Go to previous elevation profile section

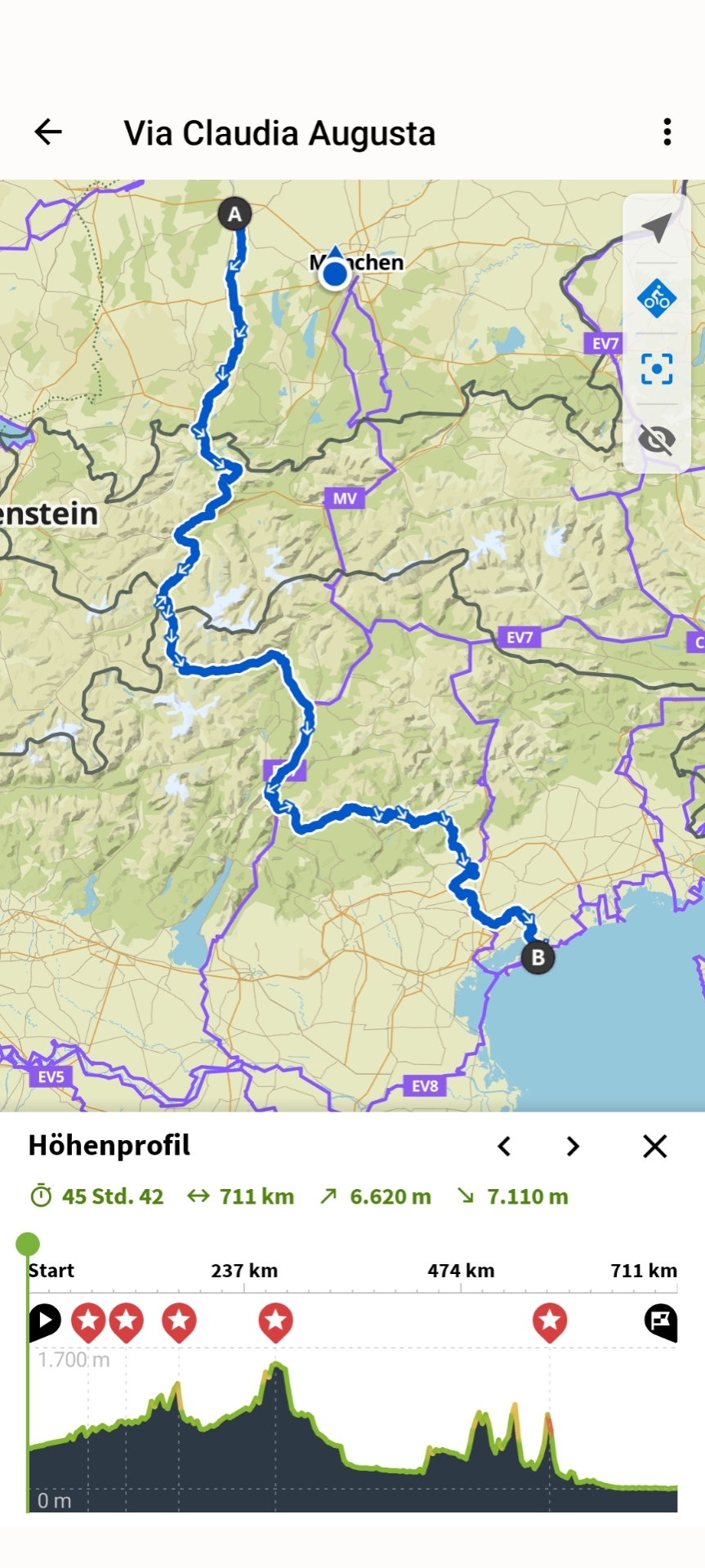pos(505,1147)
